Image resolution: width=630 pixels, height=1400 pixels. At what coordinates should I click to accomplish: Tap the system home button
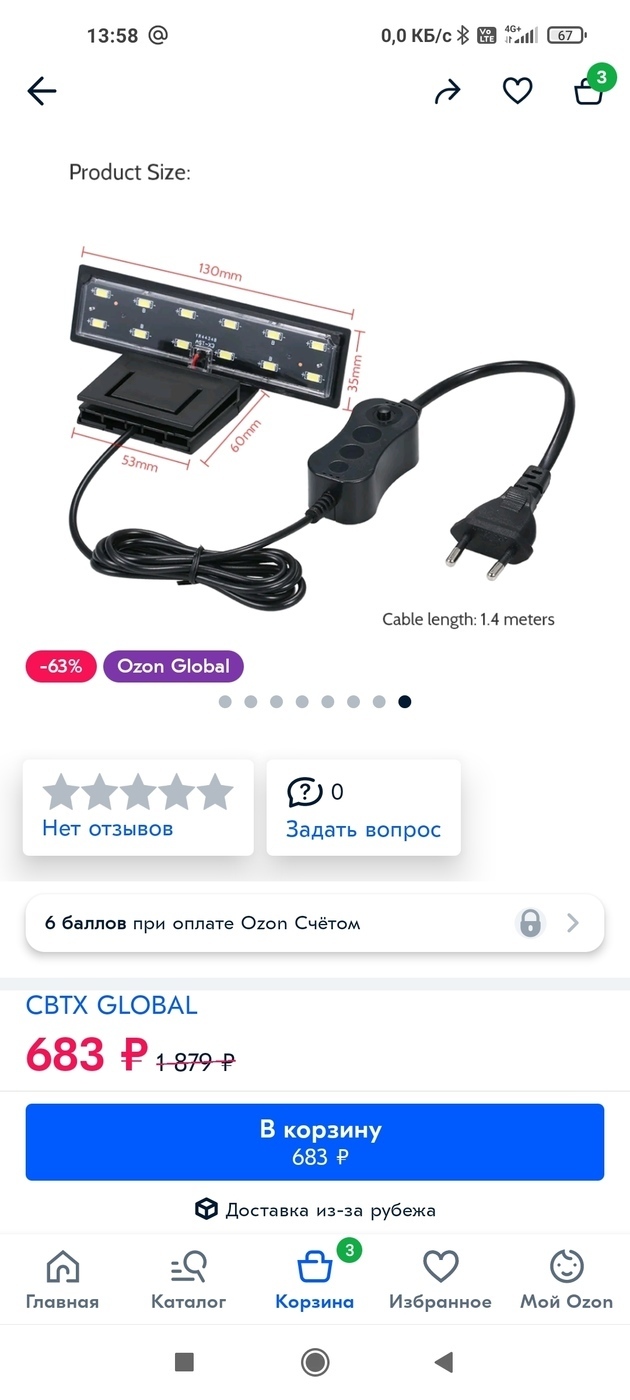click(315, 1361)
